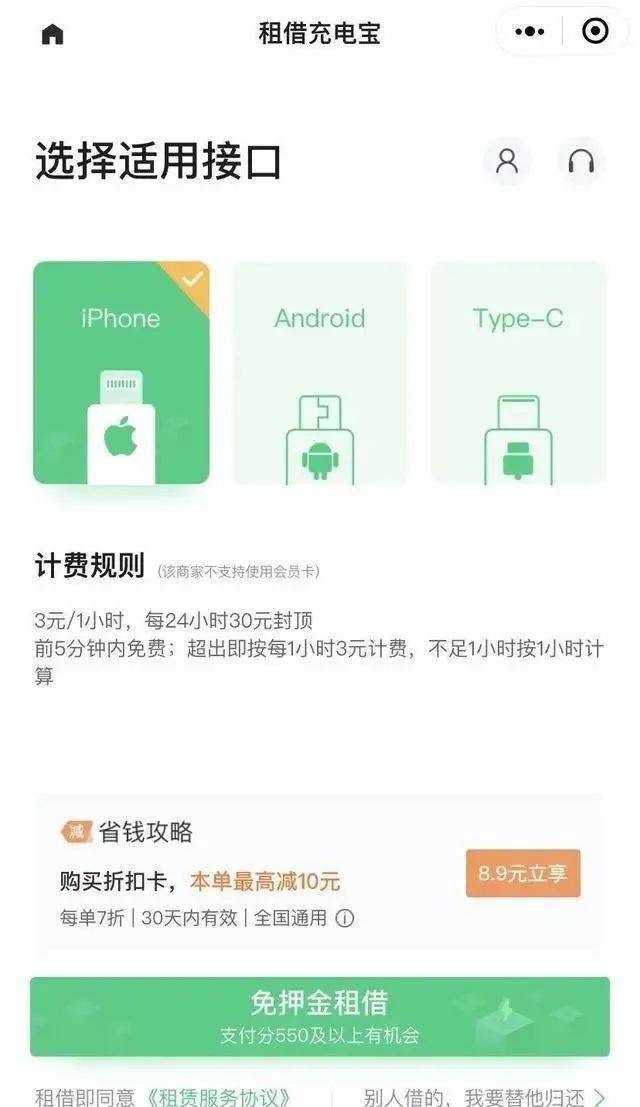
Task: Contact customer service via headset icon
Action: pyautogui.click(x=581, y=161)
